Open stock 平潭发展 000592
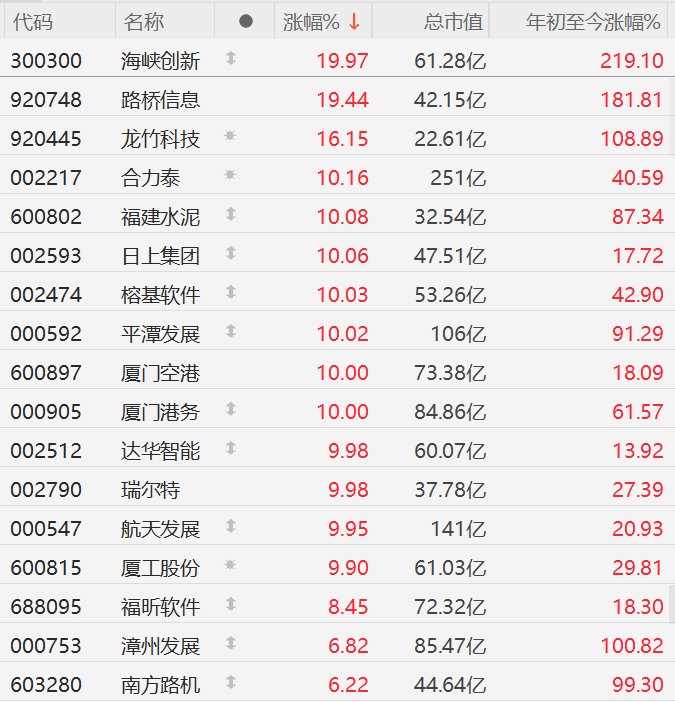 (159, 334)
